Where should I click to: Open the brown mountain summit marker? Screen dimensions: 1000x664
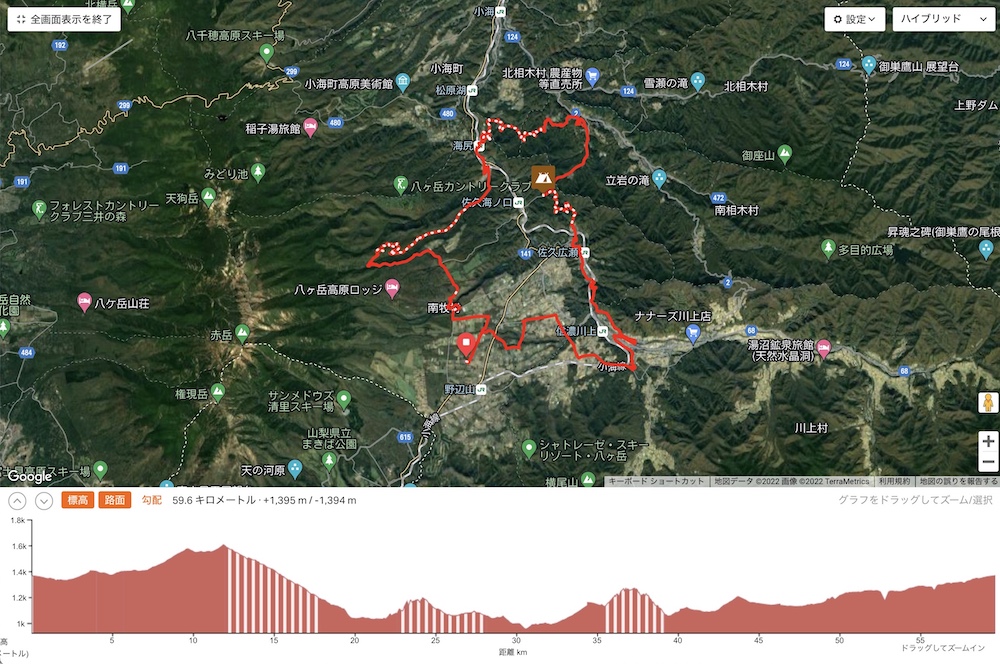(544, 177)
